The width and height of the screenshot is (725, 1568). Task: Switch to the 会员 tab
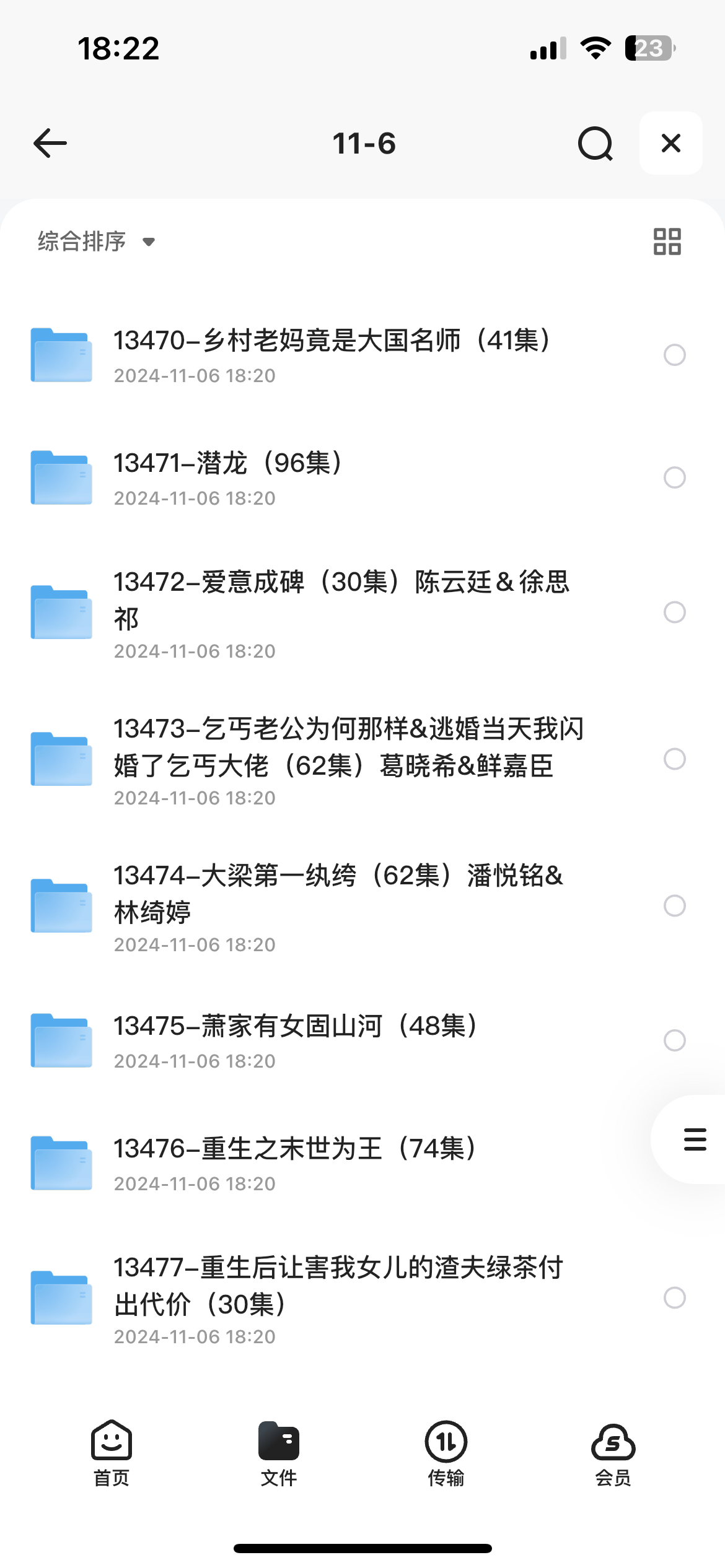(x=613, y=1453)
